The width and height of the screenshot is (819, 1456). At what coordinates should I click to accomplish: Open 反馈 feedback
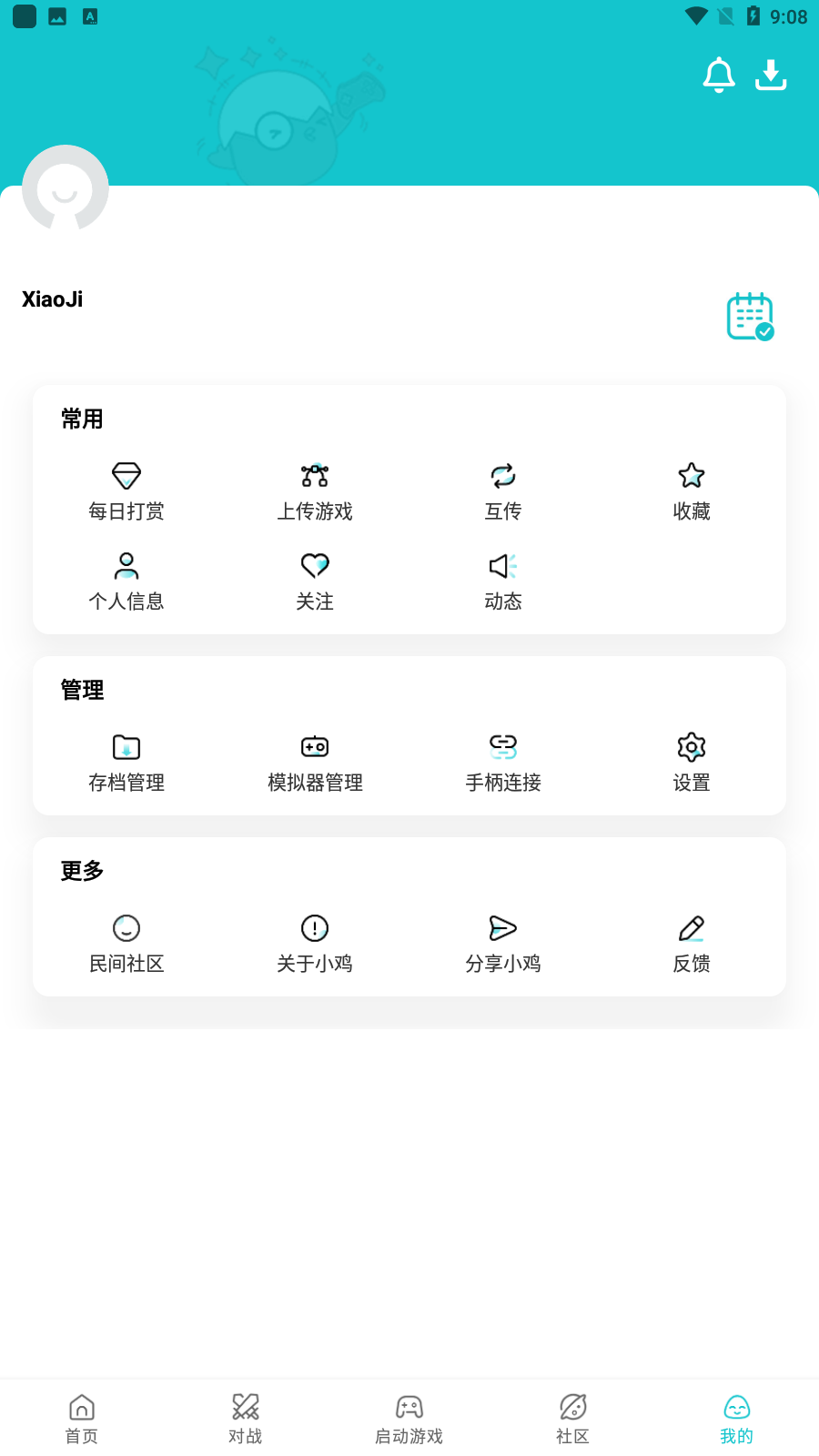pos(692,944)
